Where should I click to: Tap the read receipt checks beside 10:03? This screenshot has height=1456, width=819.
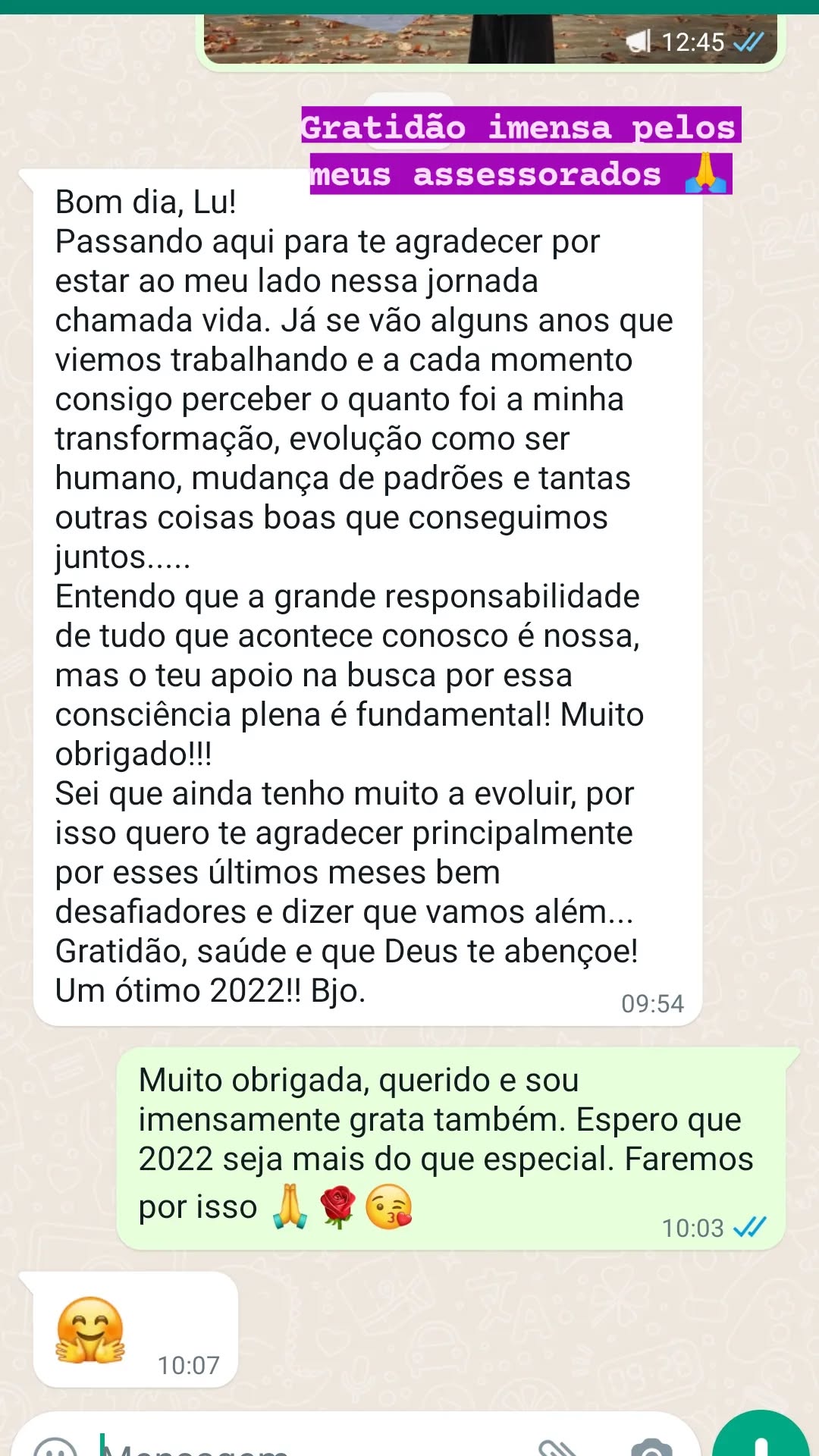[749, 1226]
